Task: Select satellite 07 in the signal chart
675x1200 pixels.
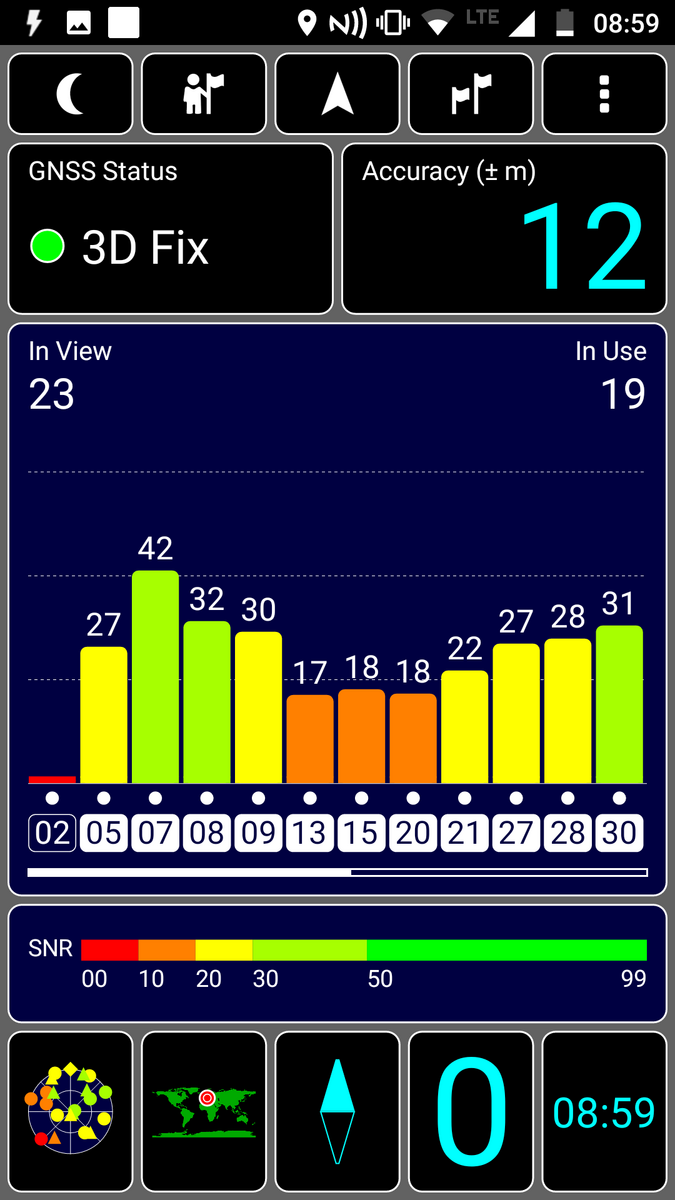Action: point(155,832)
